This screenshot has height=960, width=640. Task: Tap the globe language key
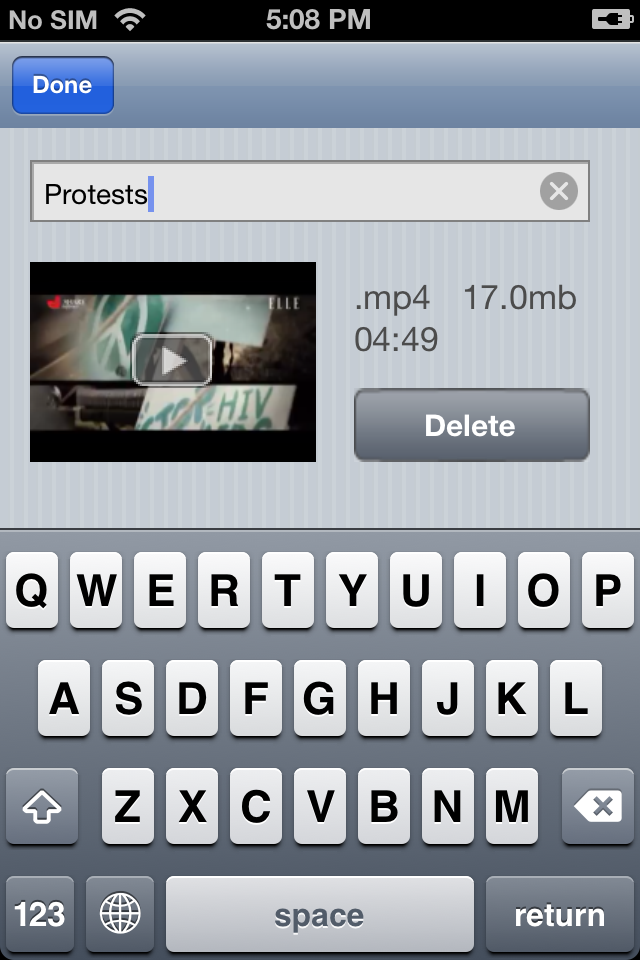pos(120,914)
